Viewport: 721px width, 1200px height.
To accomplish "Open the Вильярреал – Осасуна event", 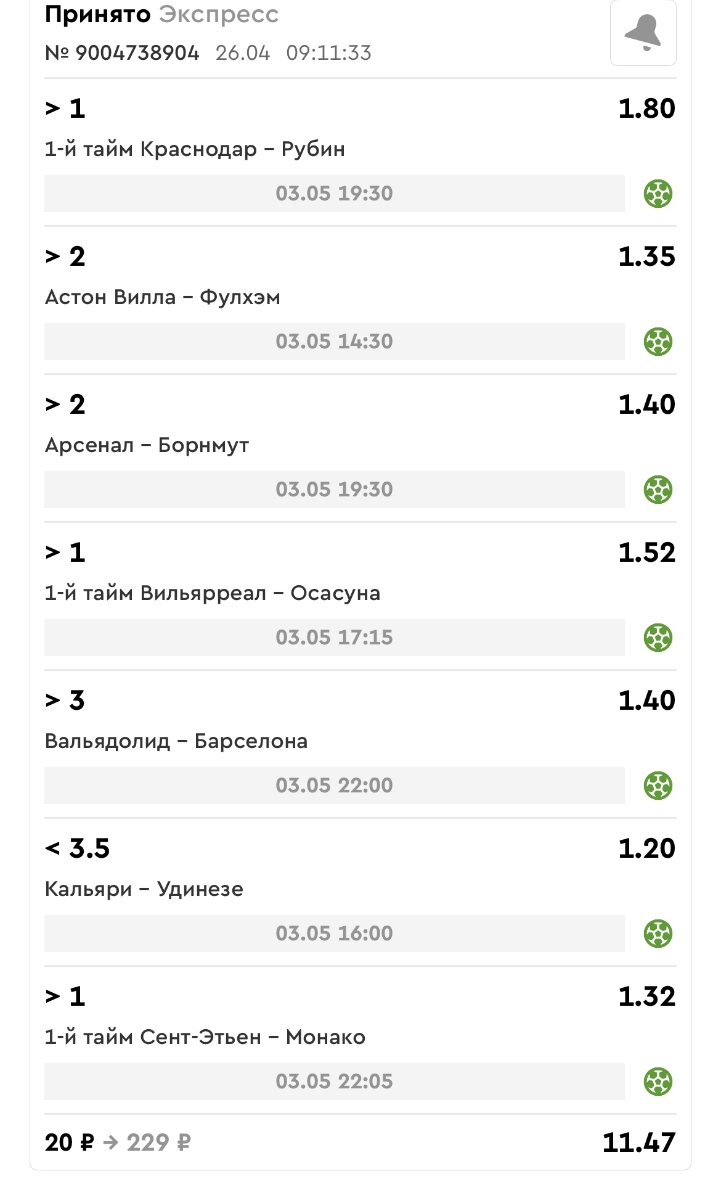I will 213,593.
